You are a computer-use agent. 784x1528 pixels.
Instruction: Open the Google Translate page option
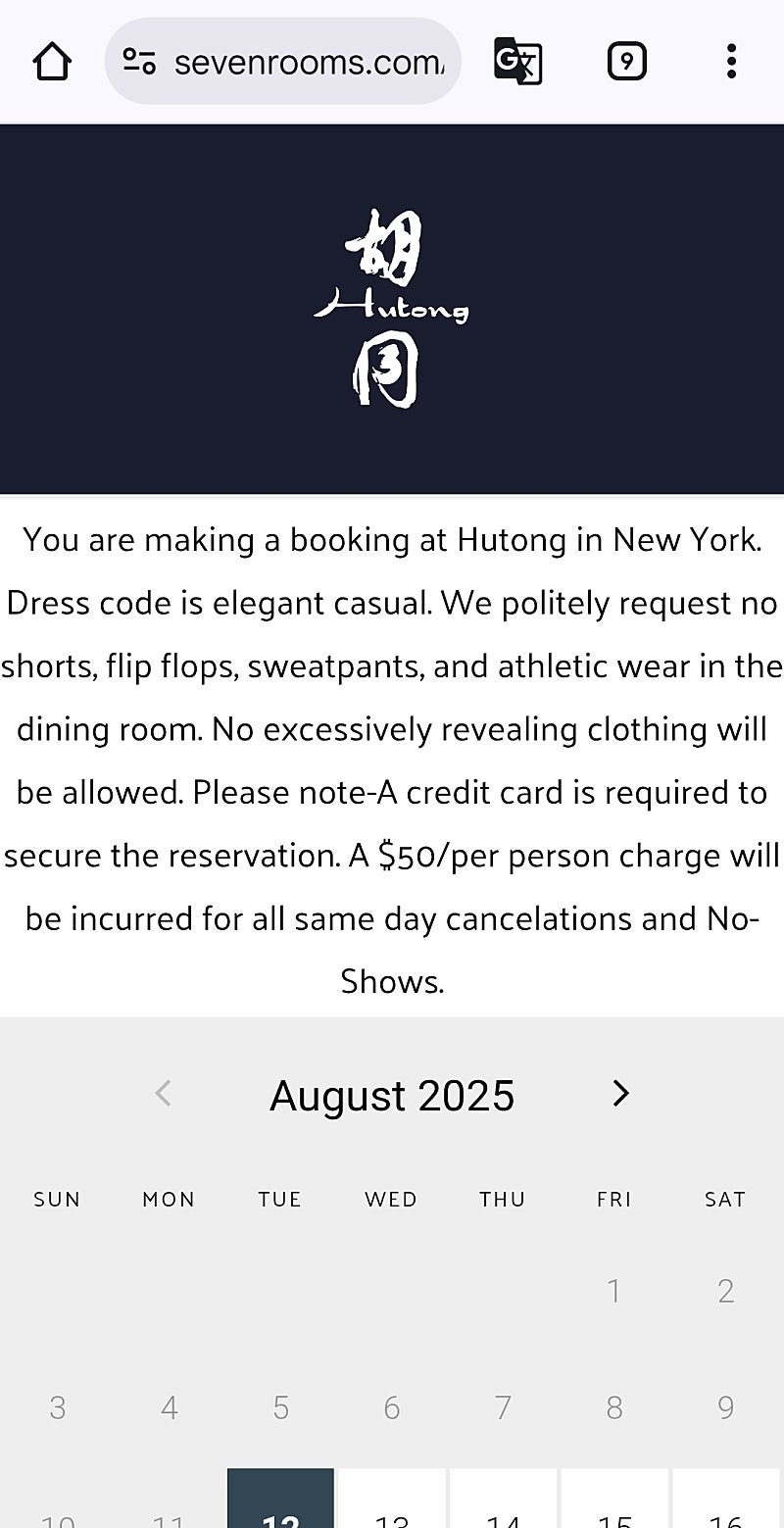coord(517,62)
